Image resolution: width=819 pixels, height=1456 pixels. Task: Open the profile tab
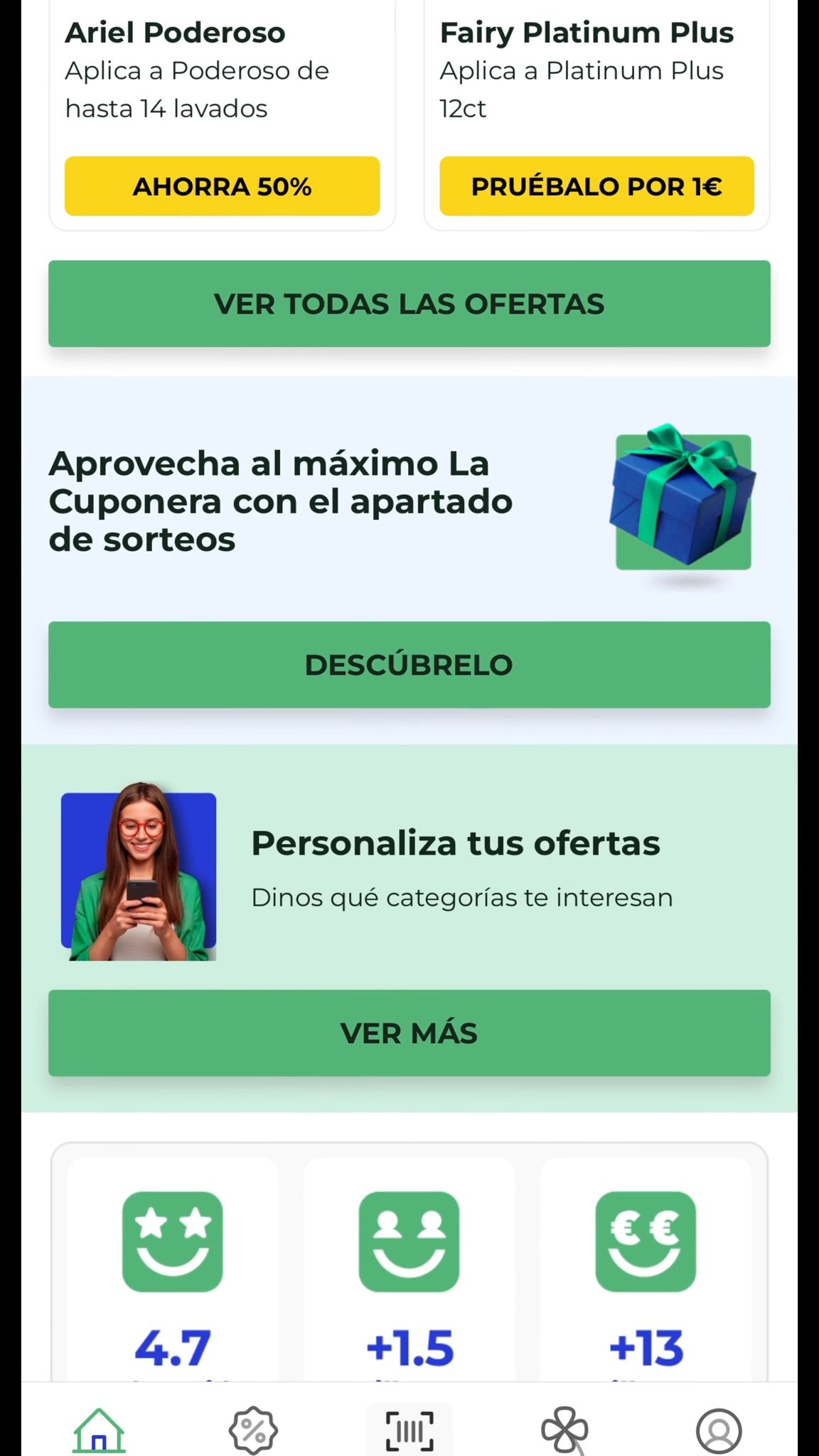point(719,1430)
